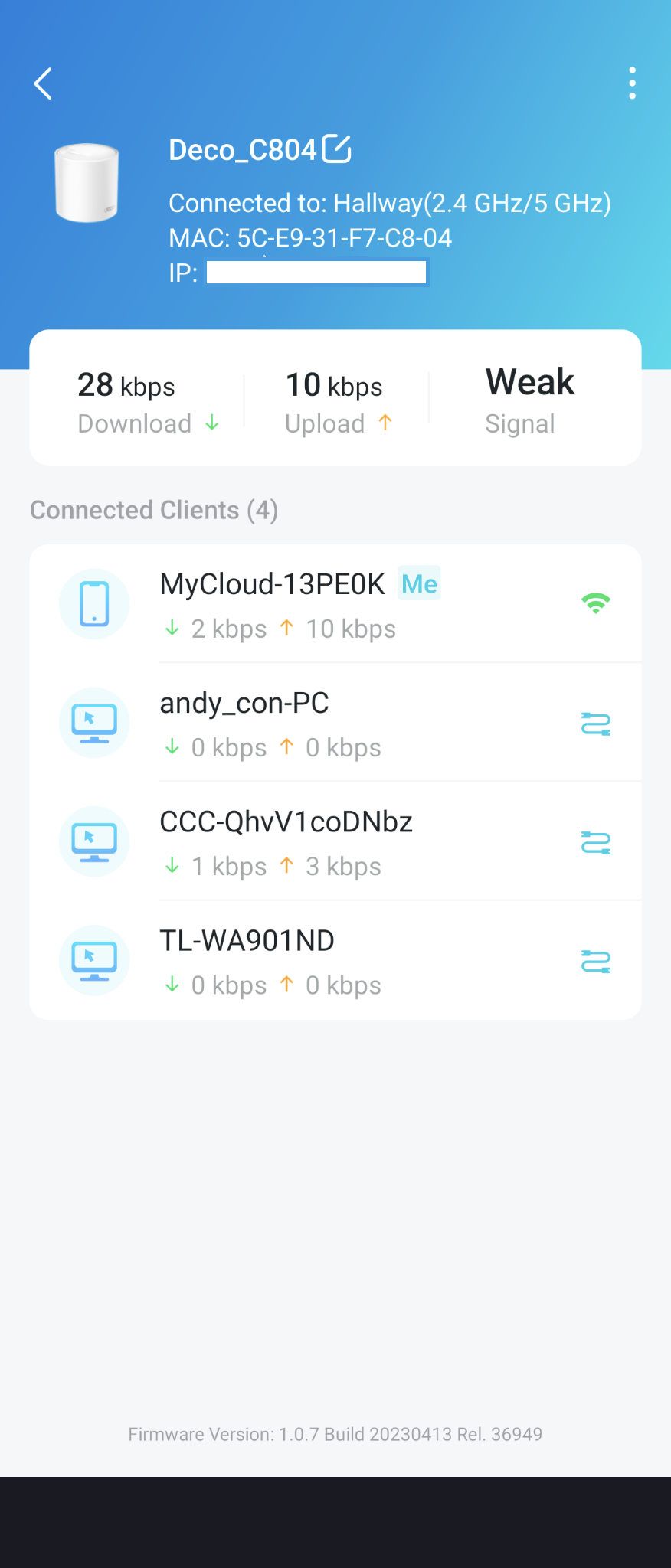Select the CCC-QhvV1coDNbz client

[x=335, y=841]
